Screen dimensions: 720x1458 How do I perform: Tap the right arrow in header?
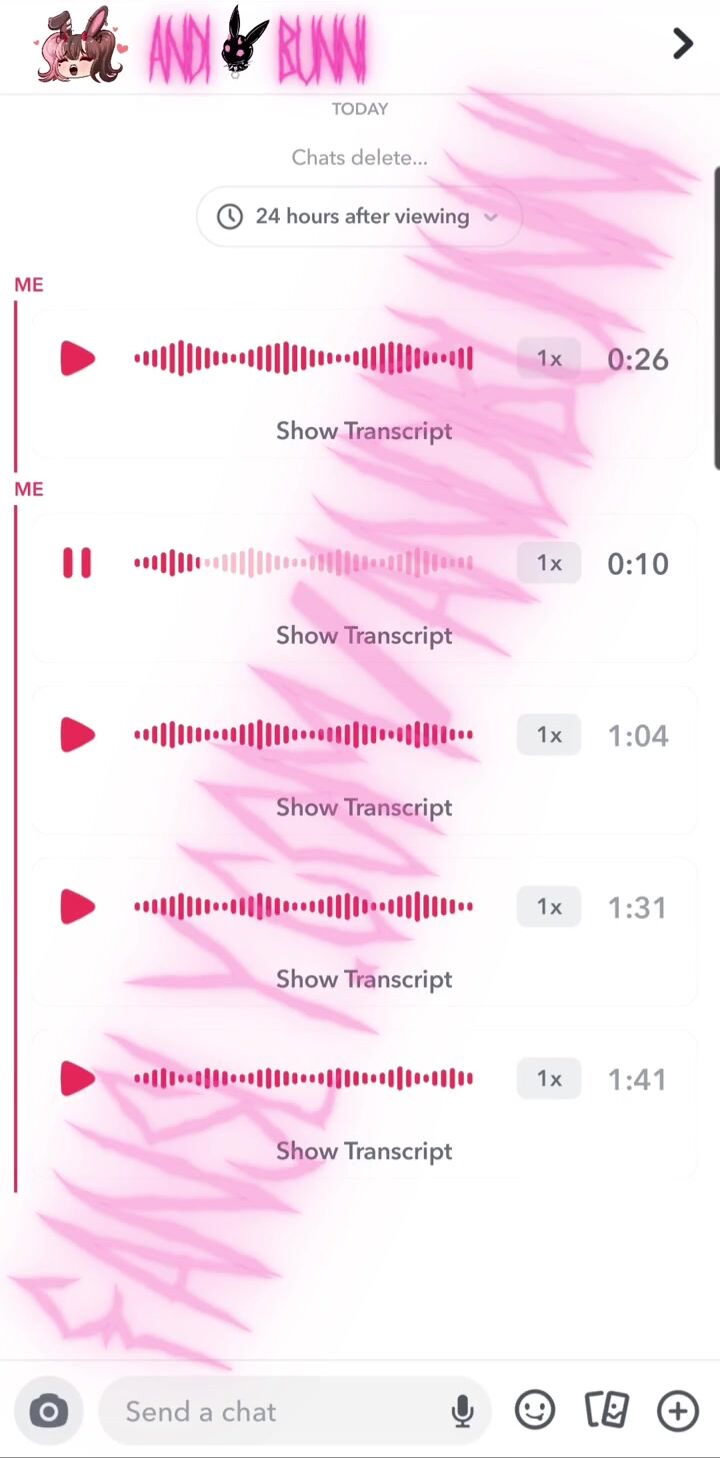pos(682,44)
